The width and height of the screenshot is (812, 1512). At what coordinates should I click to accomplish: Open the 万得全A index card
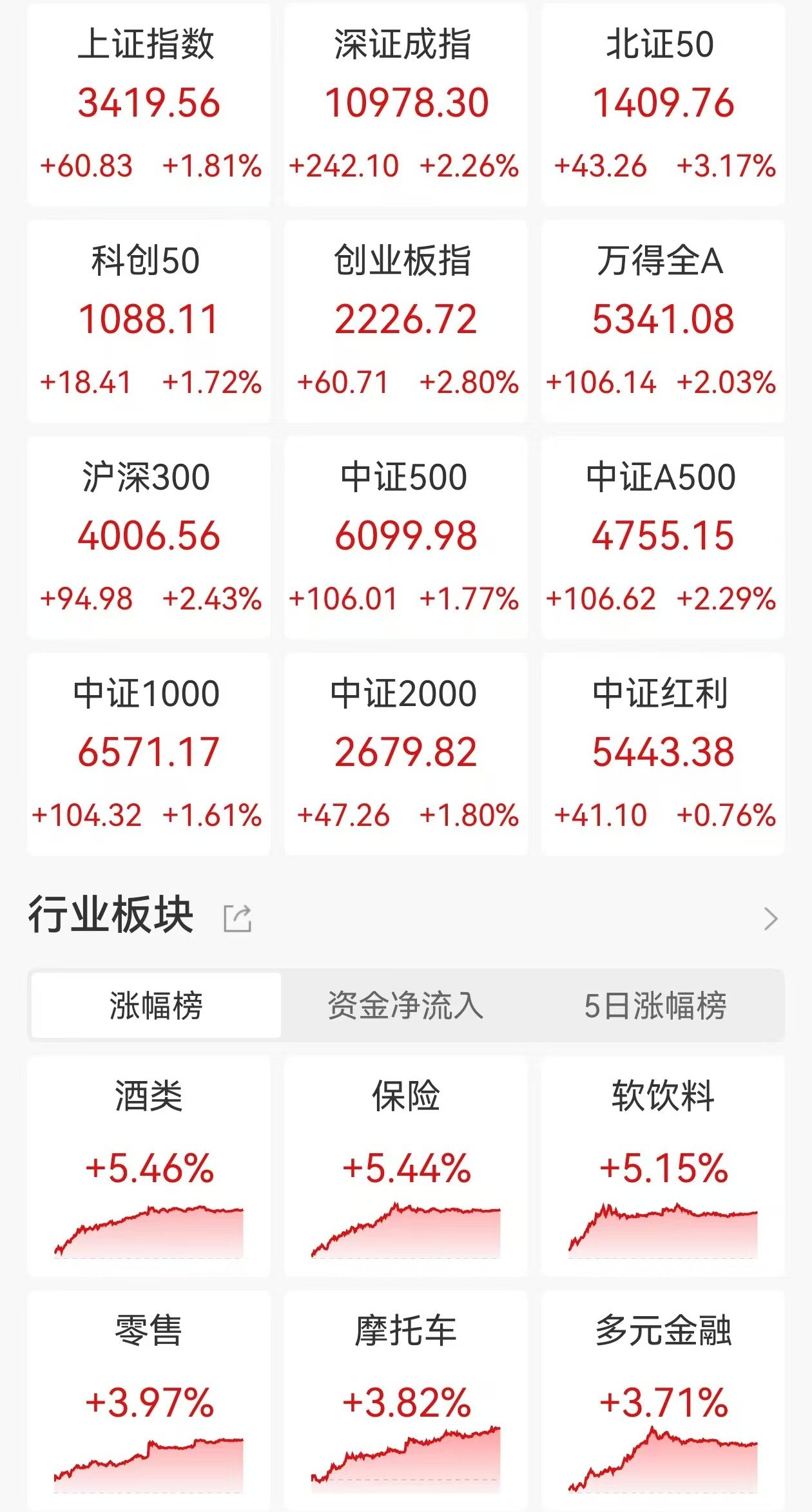pyautogui.click(x=663, y=321)
